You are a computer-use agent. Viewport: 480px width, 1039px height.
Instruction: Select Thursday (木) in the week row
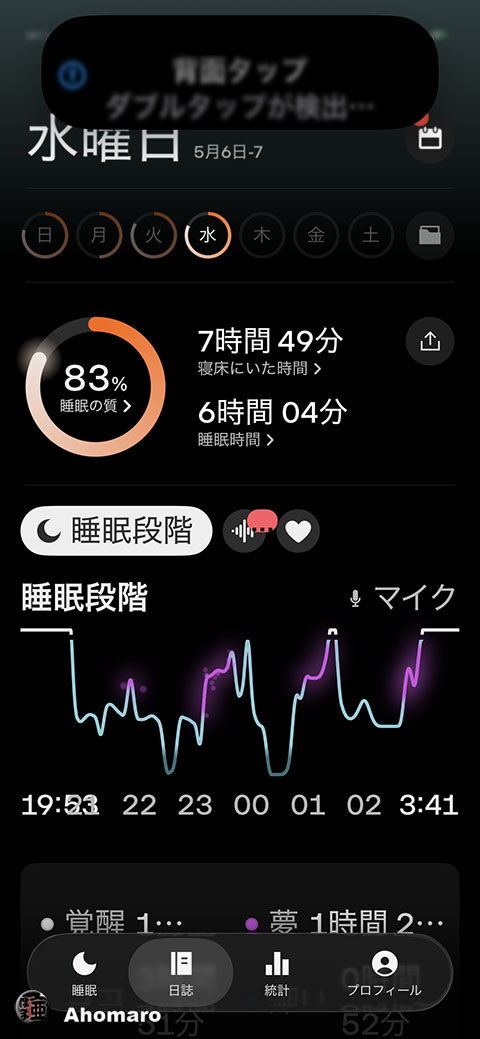(262, 236)
